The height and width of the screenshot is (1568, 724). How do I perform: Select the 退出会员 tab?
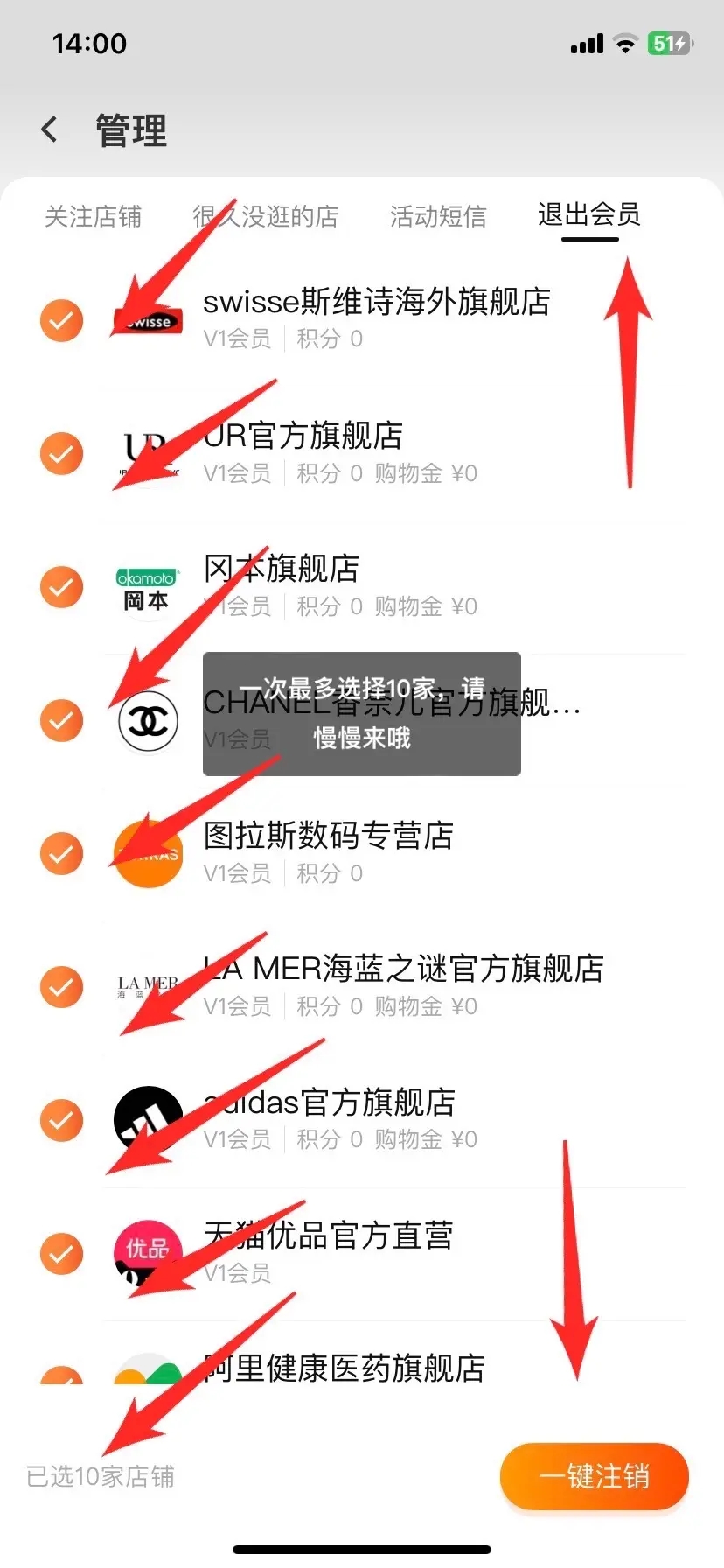pos(588,214)
